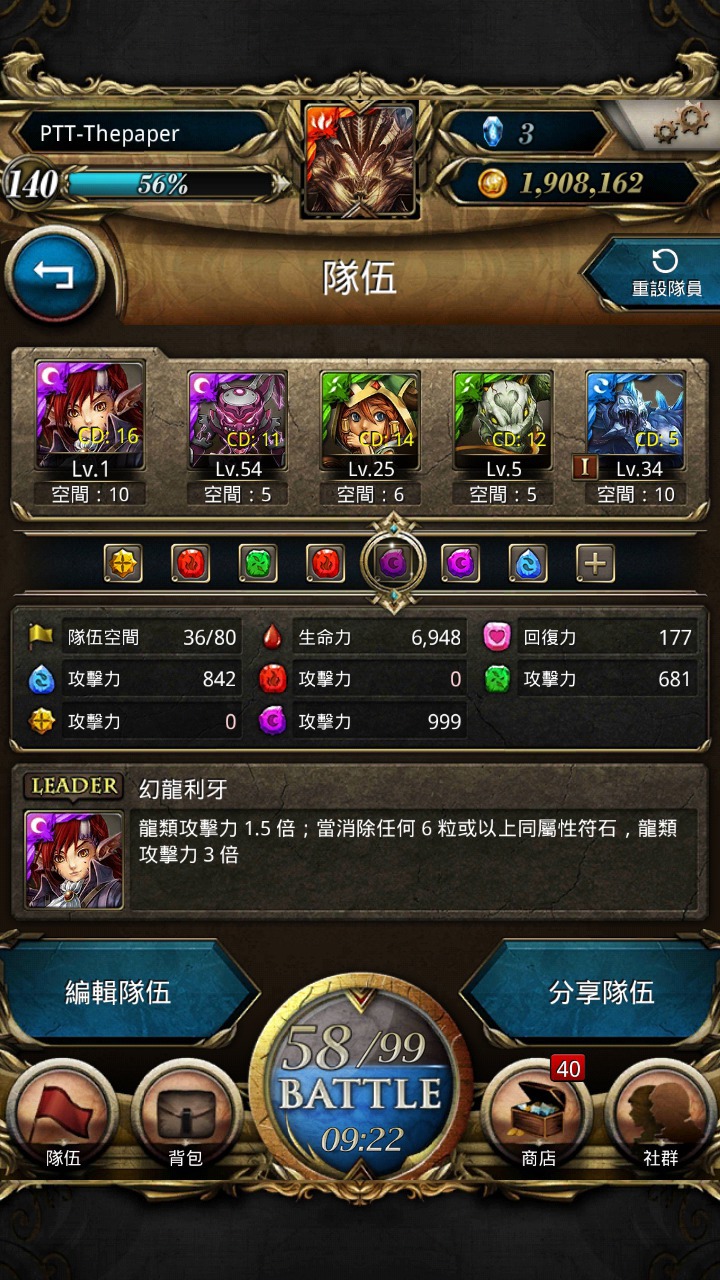Open the 商店 shop tab

coord(538,1117)
